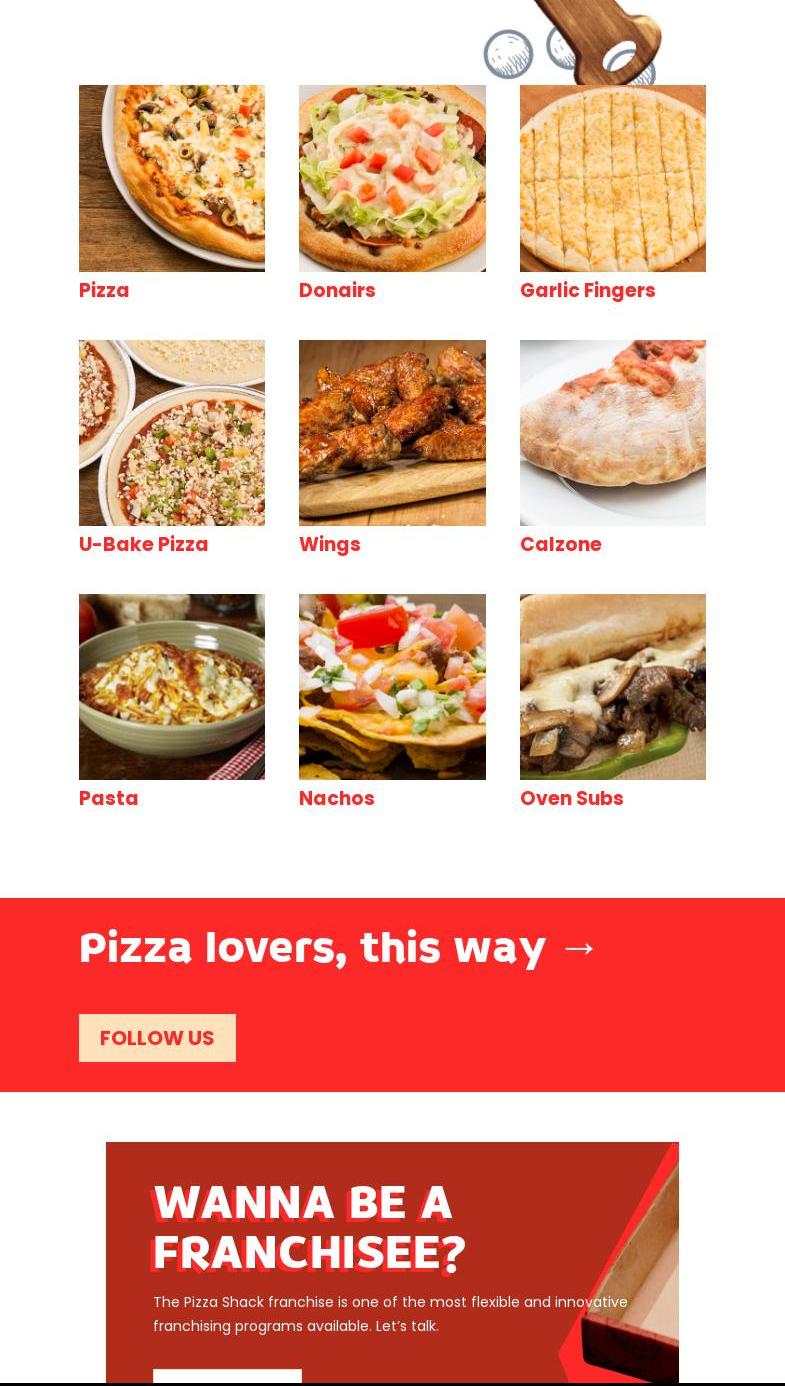Click the Garlic Fingers photo thumbnail
The width and height of the screenshot is (785, 1386).
pos(612,178)
